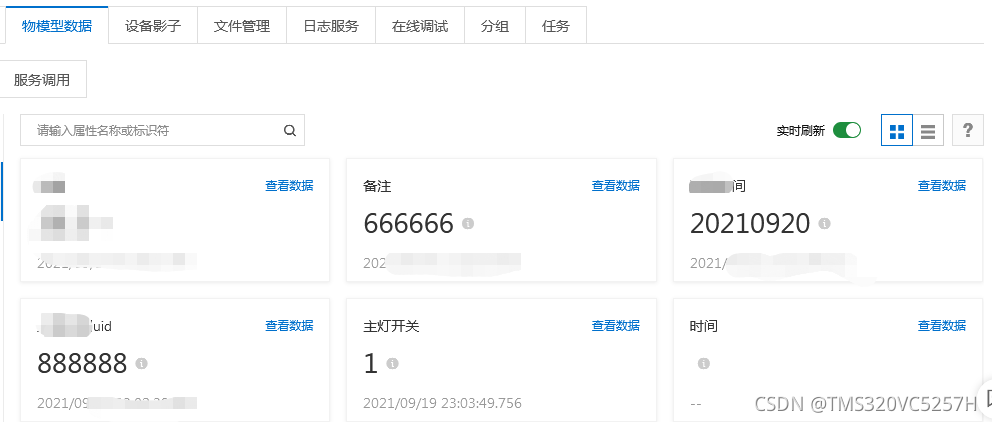Screen dimensions: 992x422
Task: Tap the info icon beside 666666
Action: (468, 223)
